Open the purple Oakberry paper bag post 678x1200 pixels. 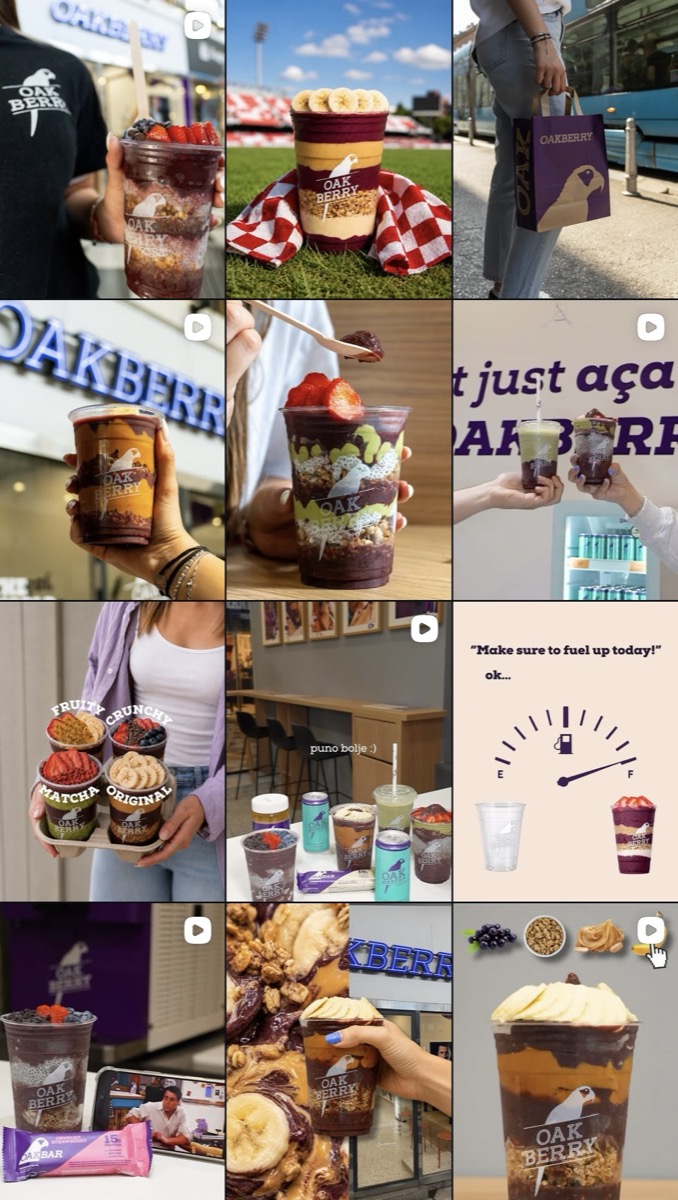pos(565,149)
